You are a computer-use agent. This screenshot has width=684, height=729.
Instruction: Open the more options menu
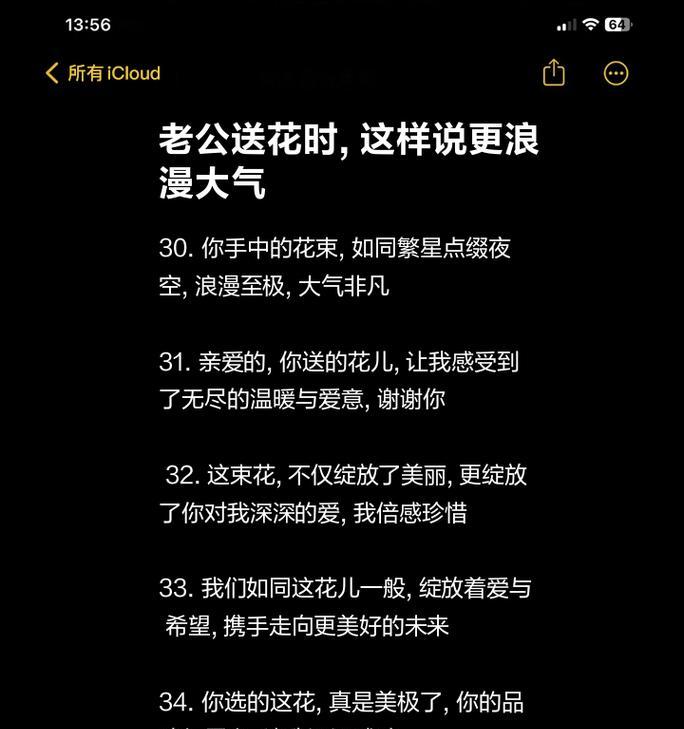616,73
